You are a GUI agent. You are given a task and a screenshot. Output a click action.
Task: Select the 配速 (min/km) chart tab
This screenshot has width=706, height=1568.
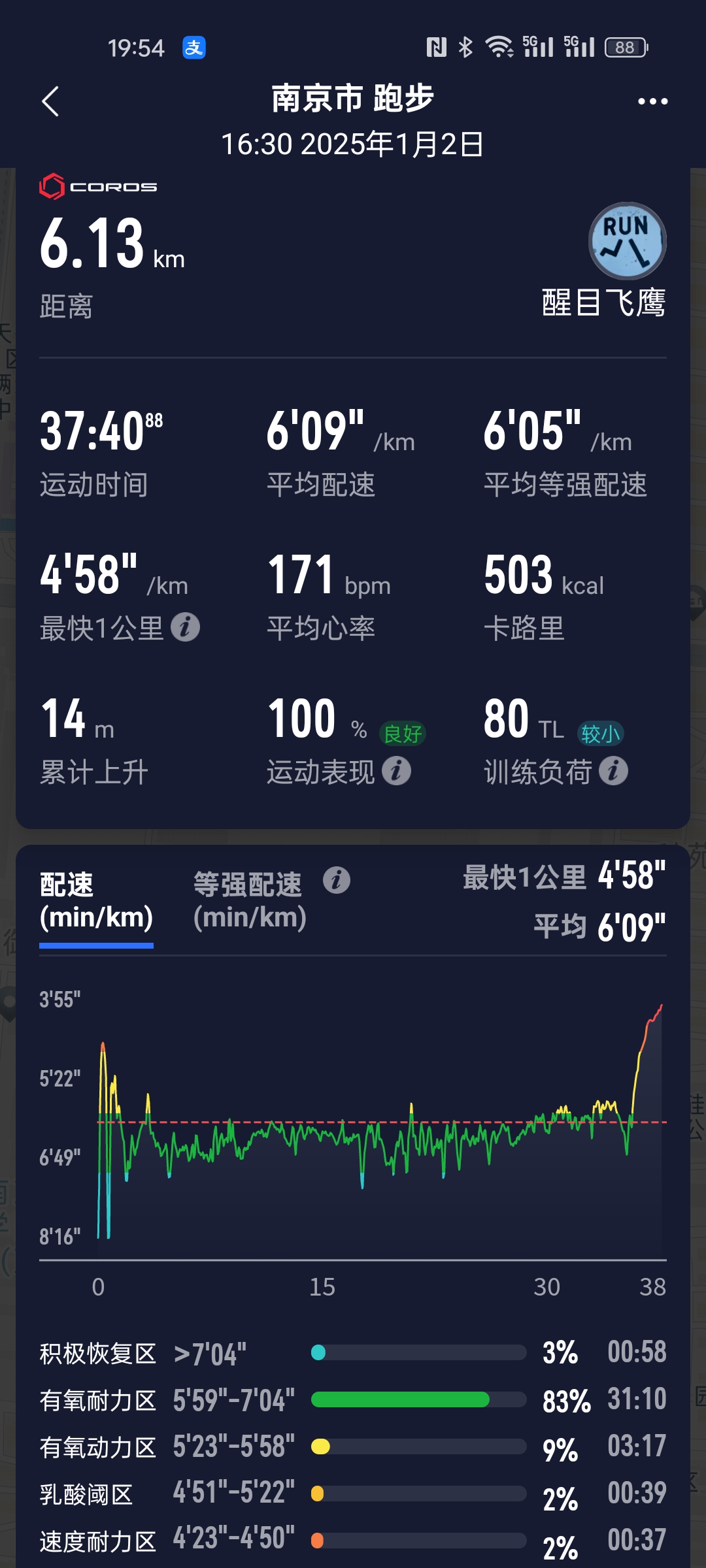point(96,902)
